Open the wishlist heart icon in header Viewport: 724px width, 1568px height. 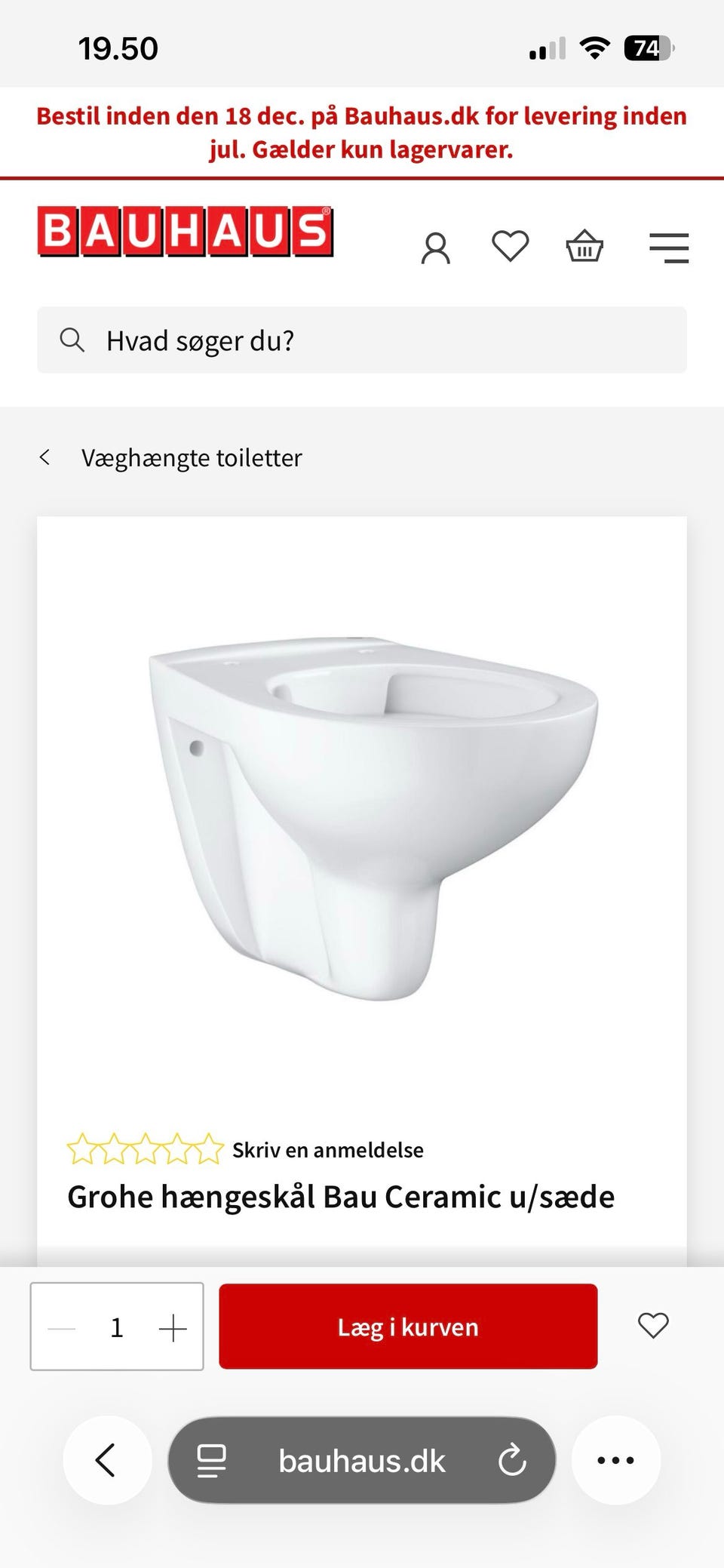[x=510, y=245]
